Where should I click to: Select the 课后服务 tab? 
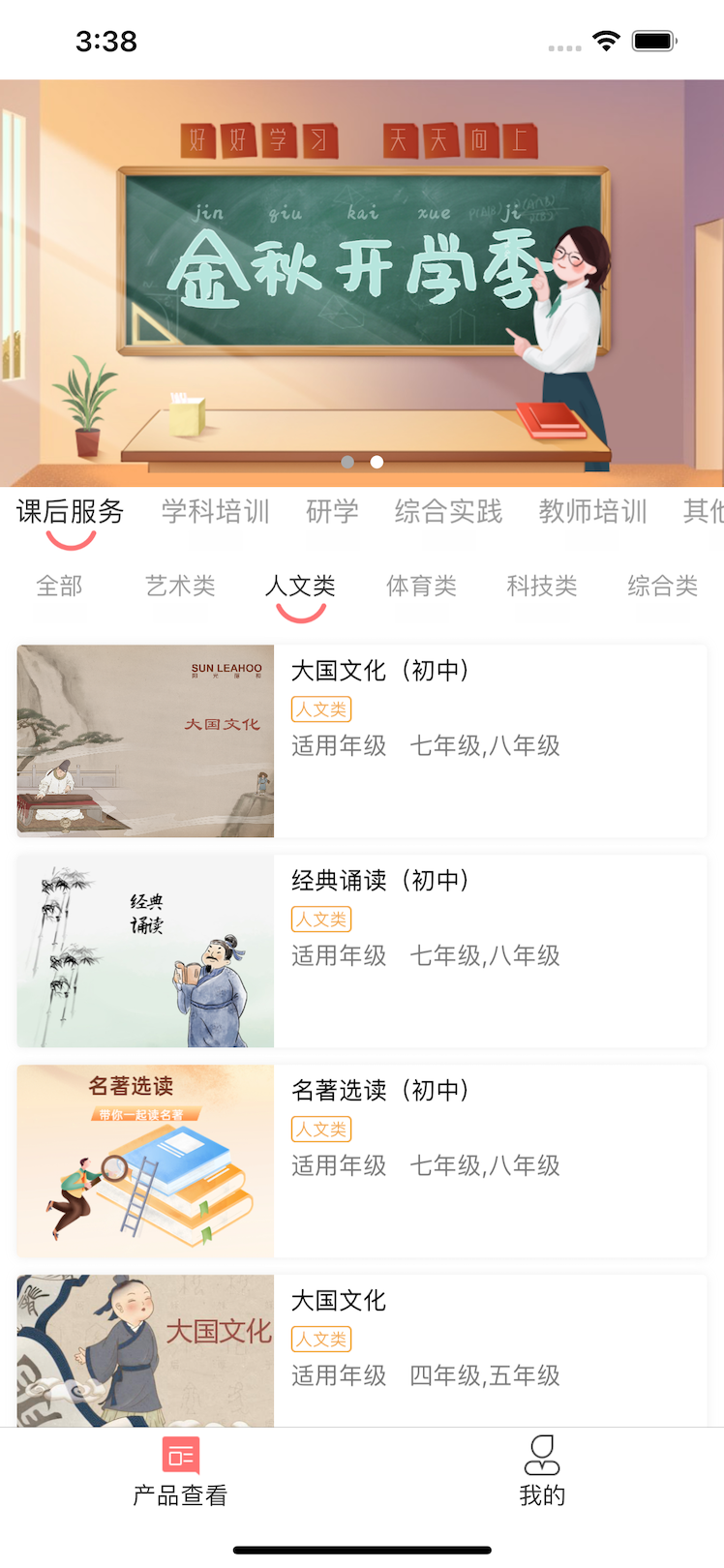(70, 511)
